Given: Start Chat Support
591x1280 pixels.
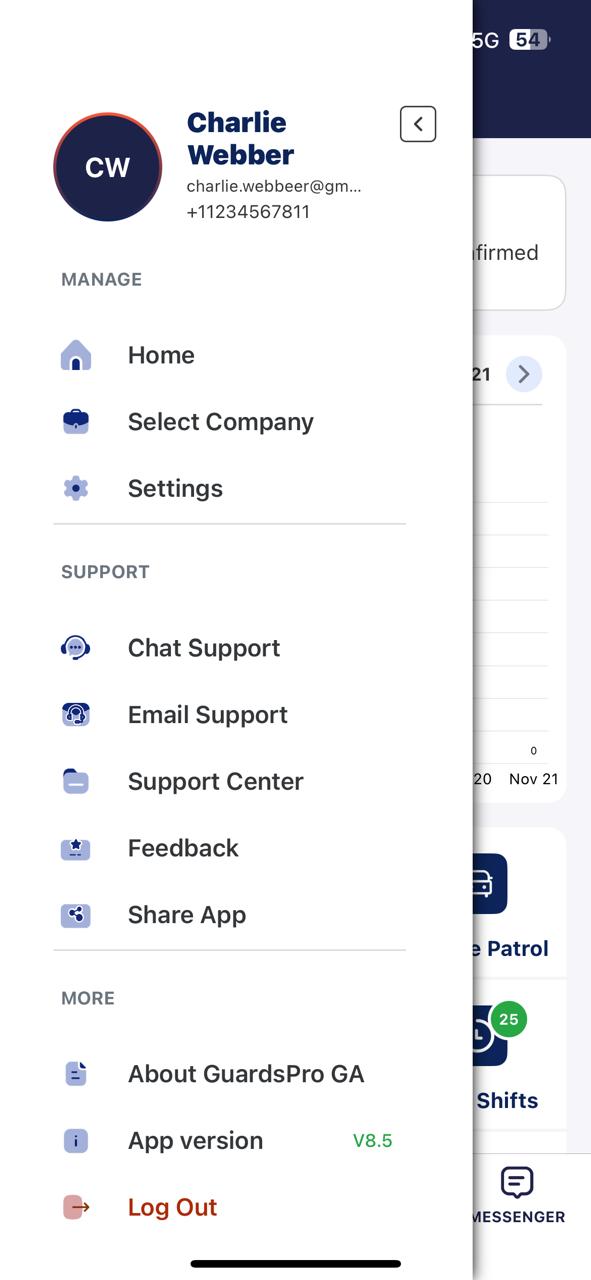Looking at the screenshot, I should (229, 648).
